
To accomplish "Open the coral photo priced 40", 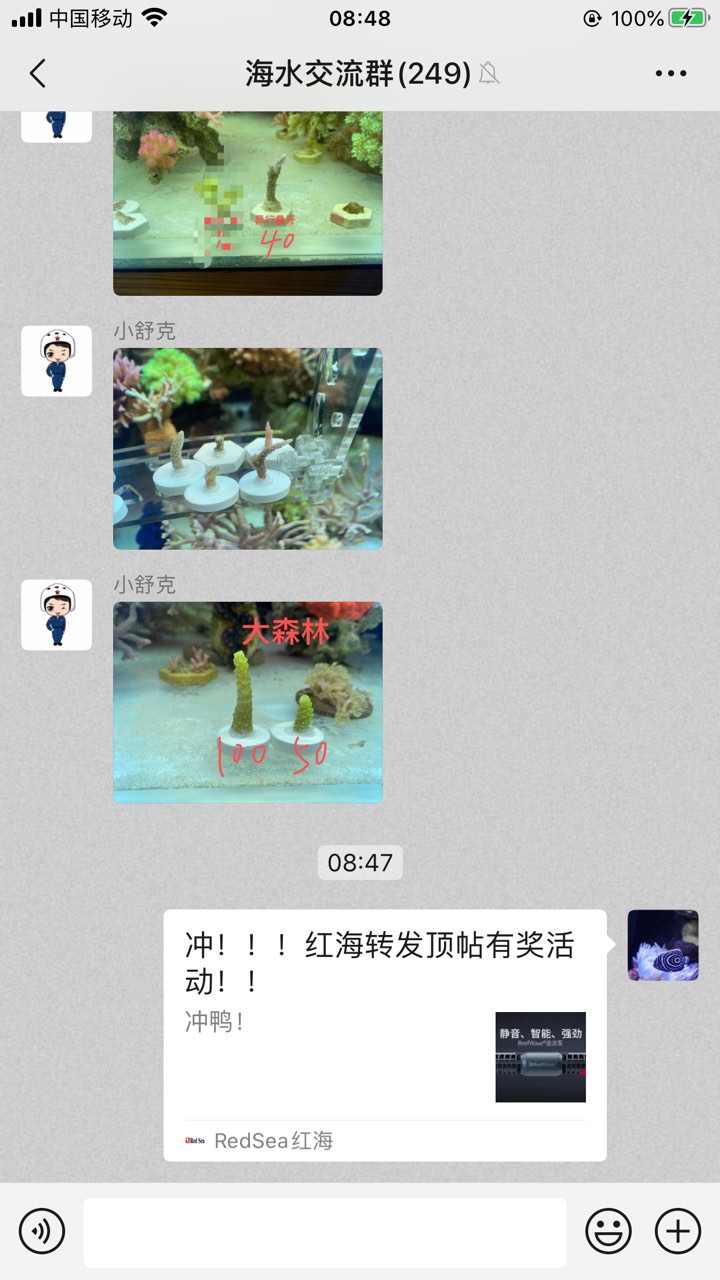I will pos(247,204).
